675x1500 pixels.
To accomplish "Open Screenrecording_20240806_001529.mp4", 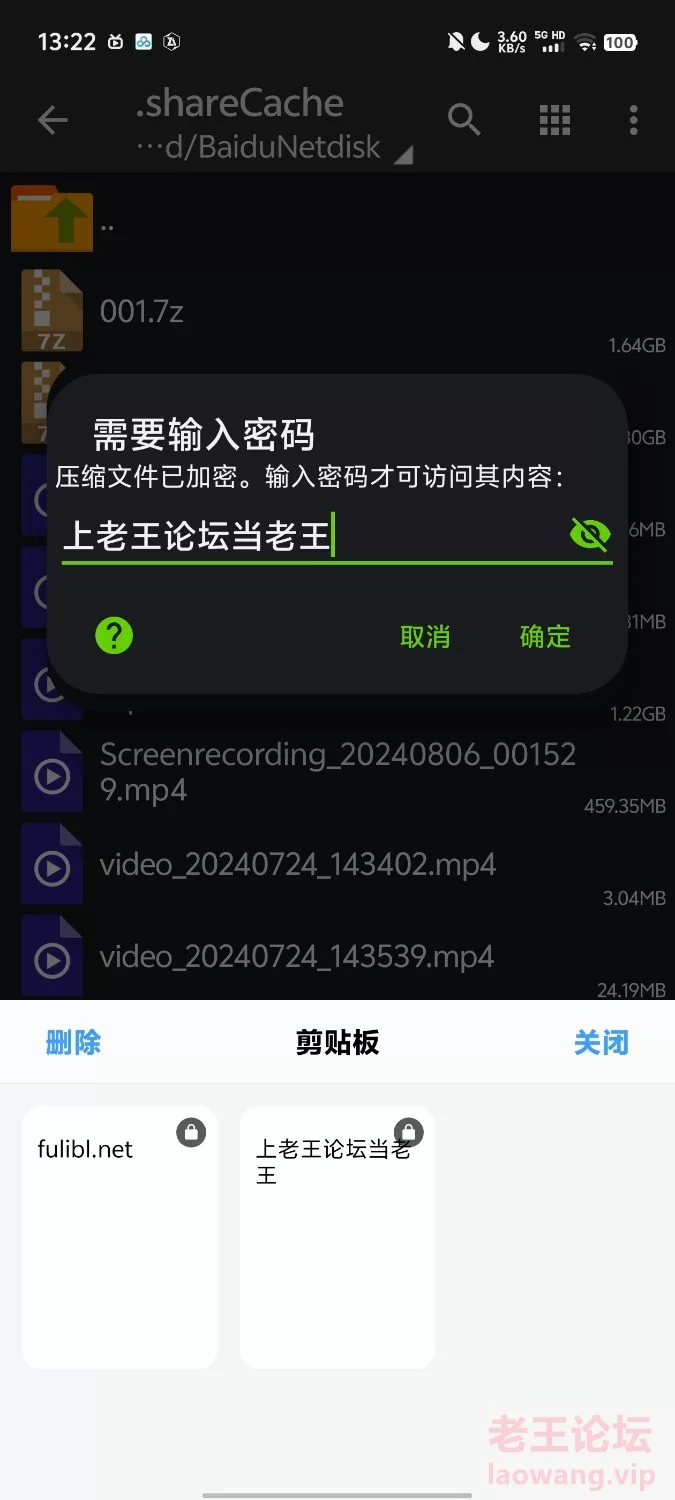I will click(x=337, y=772).
